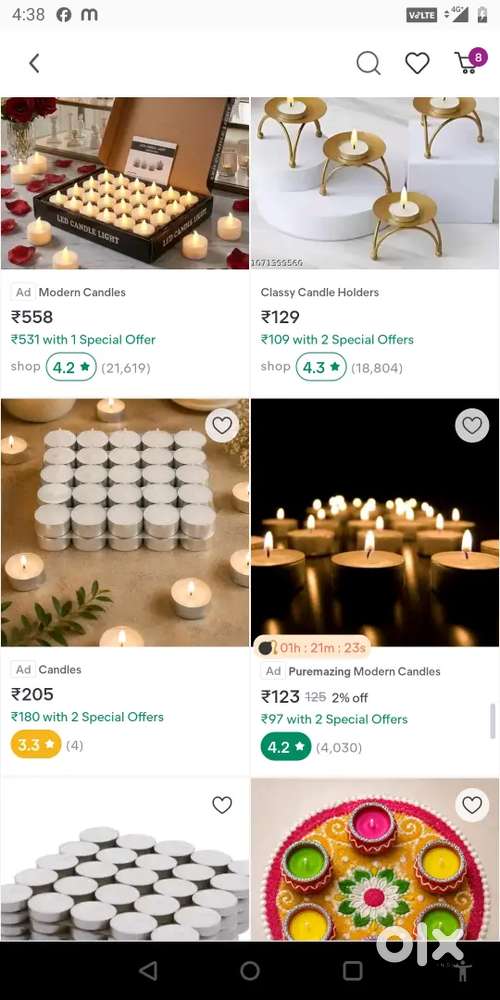The height and width of the screenshot is (1000, 500).
Task: Open the Candles ₹205 product card
Action: 125,584
